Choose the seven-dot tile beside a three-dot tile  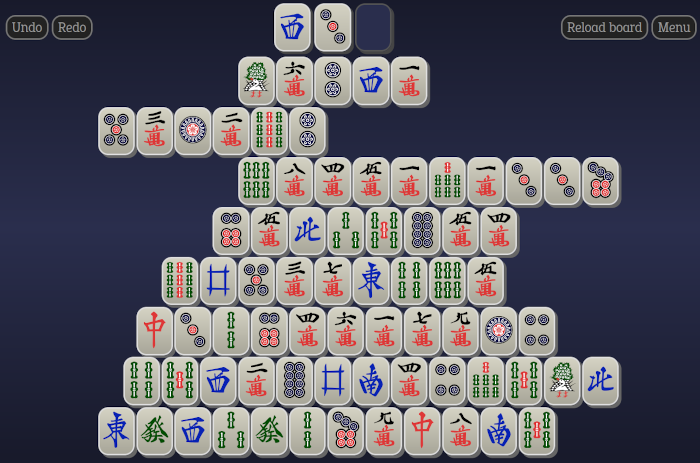pyautogui.click(x=600, y=180)
